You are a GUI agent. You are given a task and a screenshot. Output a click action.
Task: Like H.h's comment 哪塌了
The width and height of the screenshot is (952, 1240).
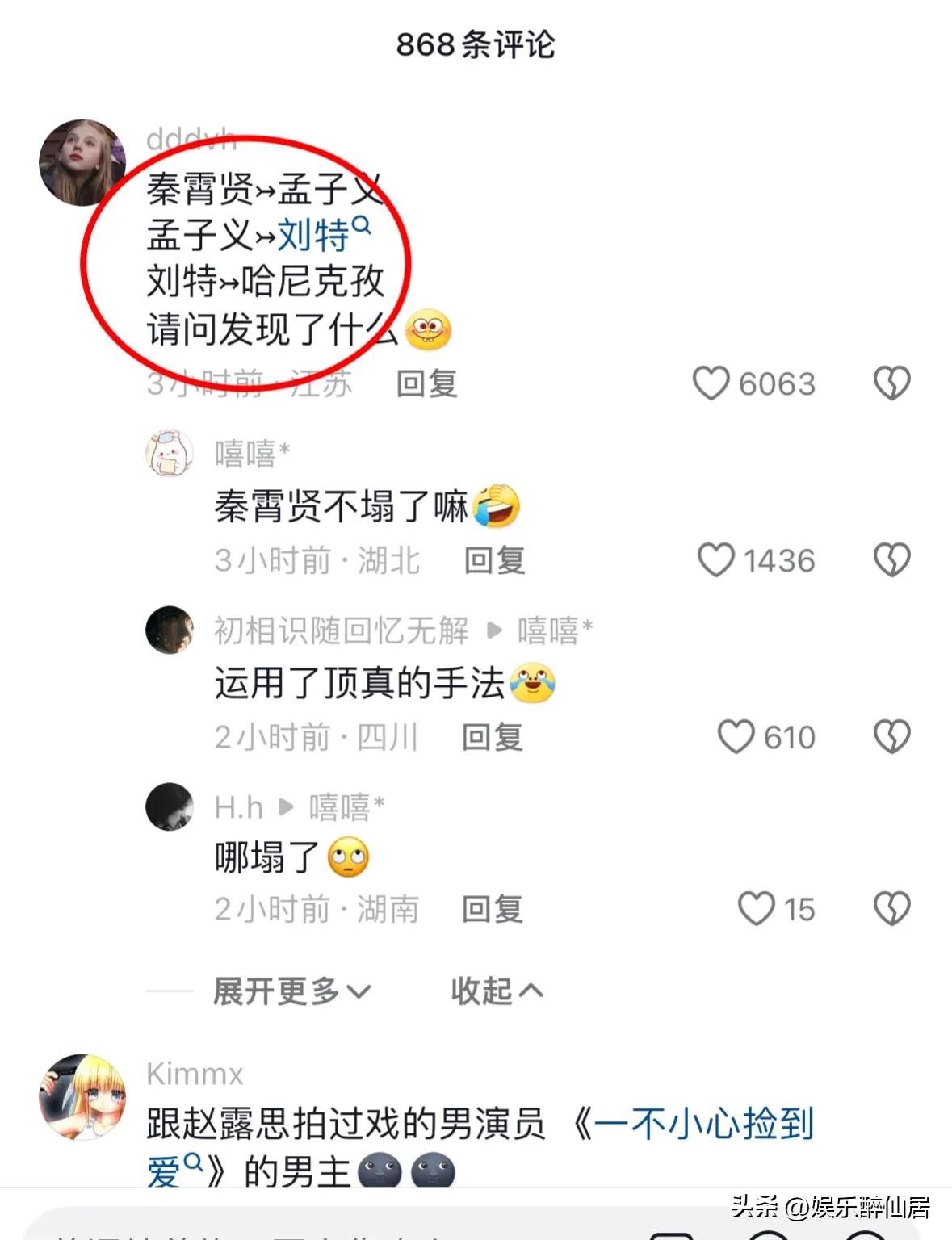(x=756, y=909)
